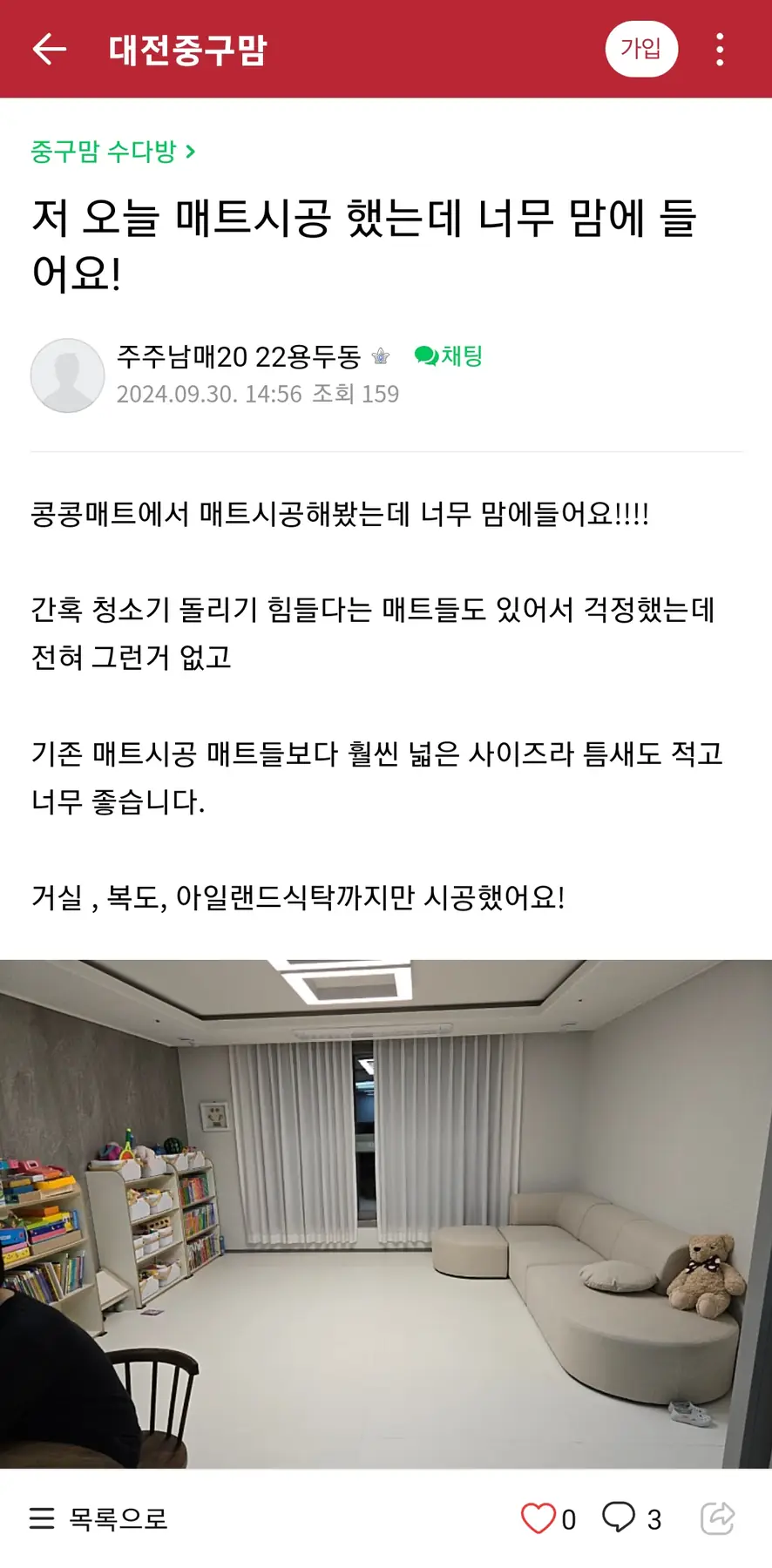Start 채팅 with the author
Viewport: 772px width, 1568px height.
tap(449, 355)
